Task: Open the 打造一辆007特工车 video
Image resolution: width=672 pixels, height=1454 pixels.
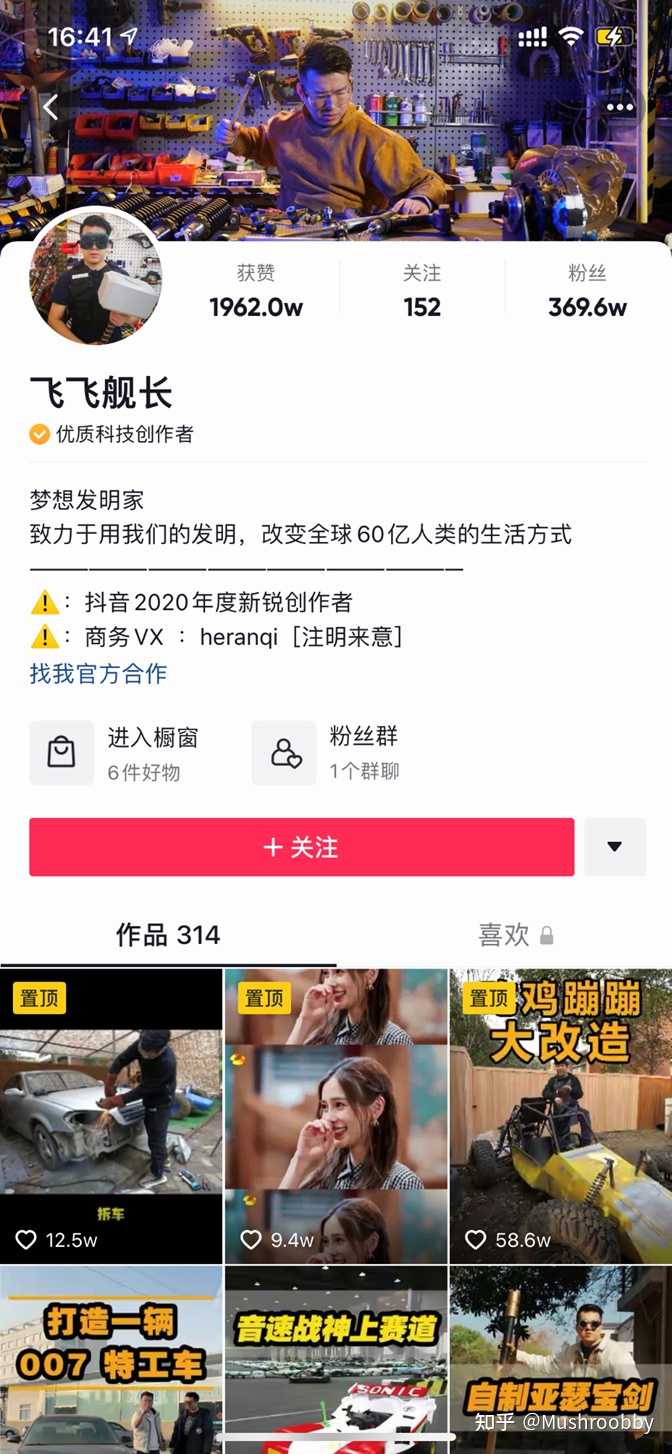Action: tap(111, 1360)
